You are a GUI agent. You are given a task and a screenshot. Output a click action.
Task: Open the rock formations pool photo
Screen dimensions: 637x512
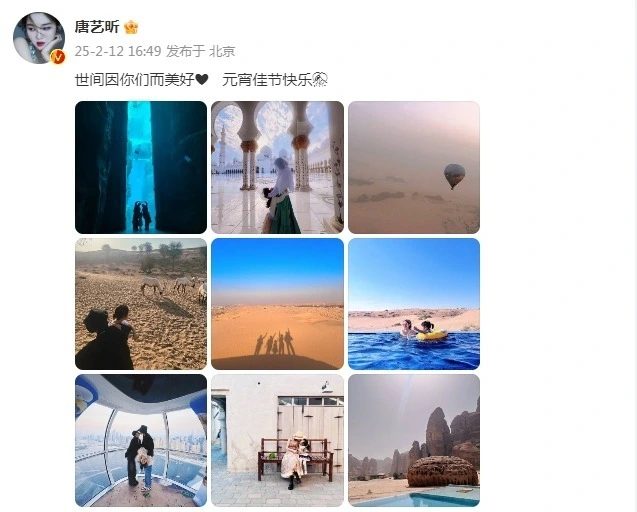(x=413, y=440)
